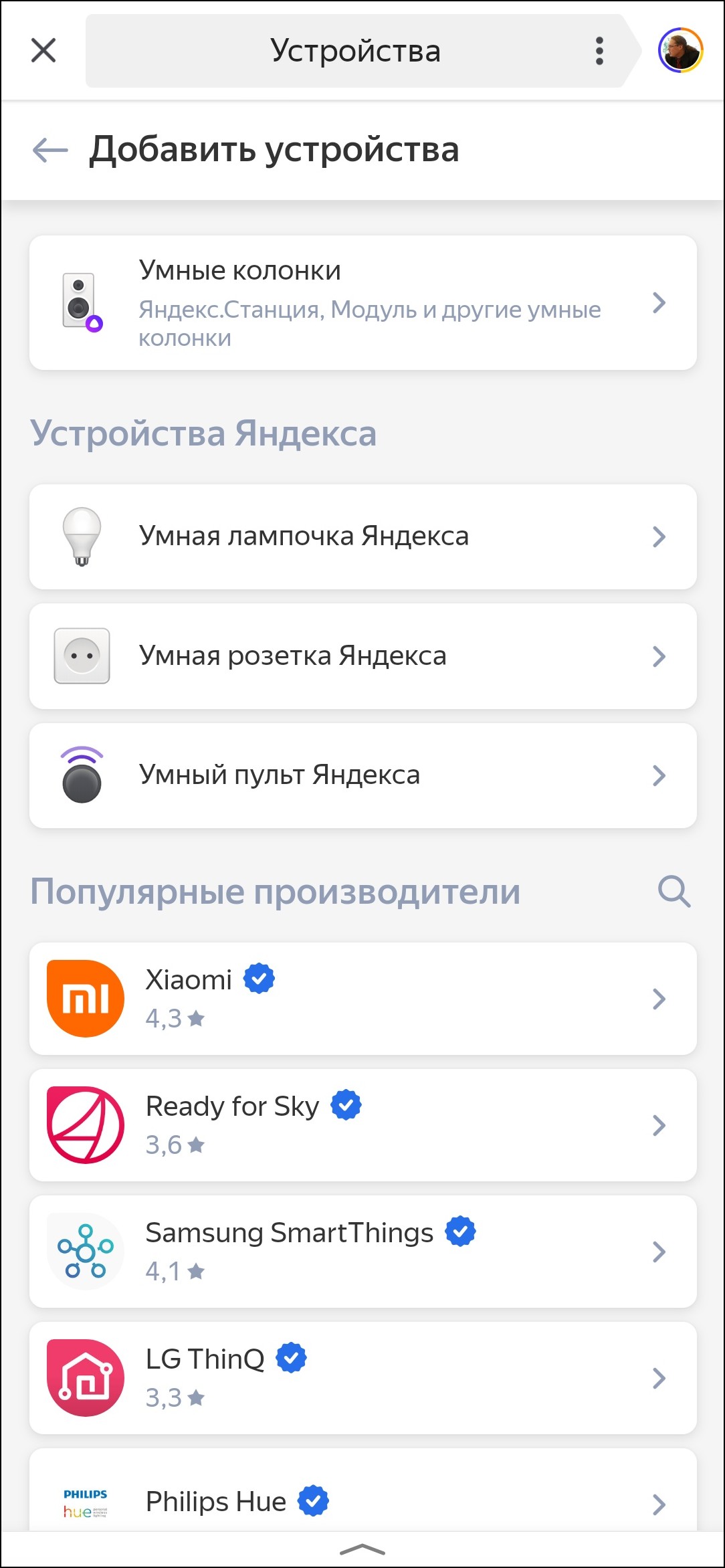Open Xiaomi manufacturer

pos(362,999)
